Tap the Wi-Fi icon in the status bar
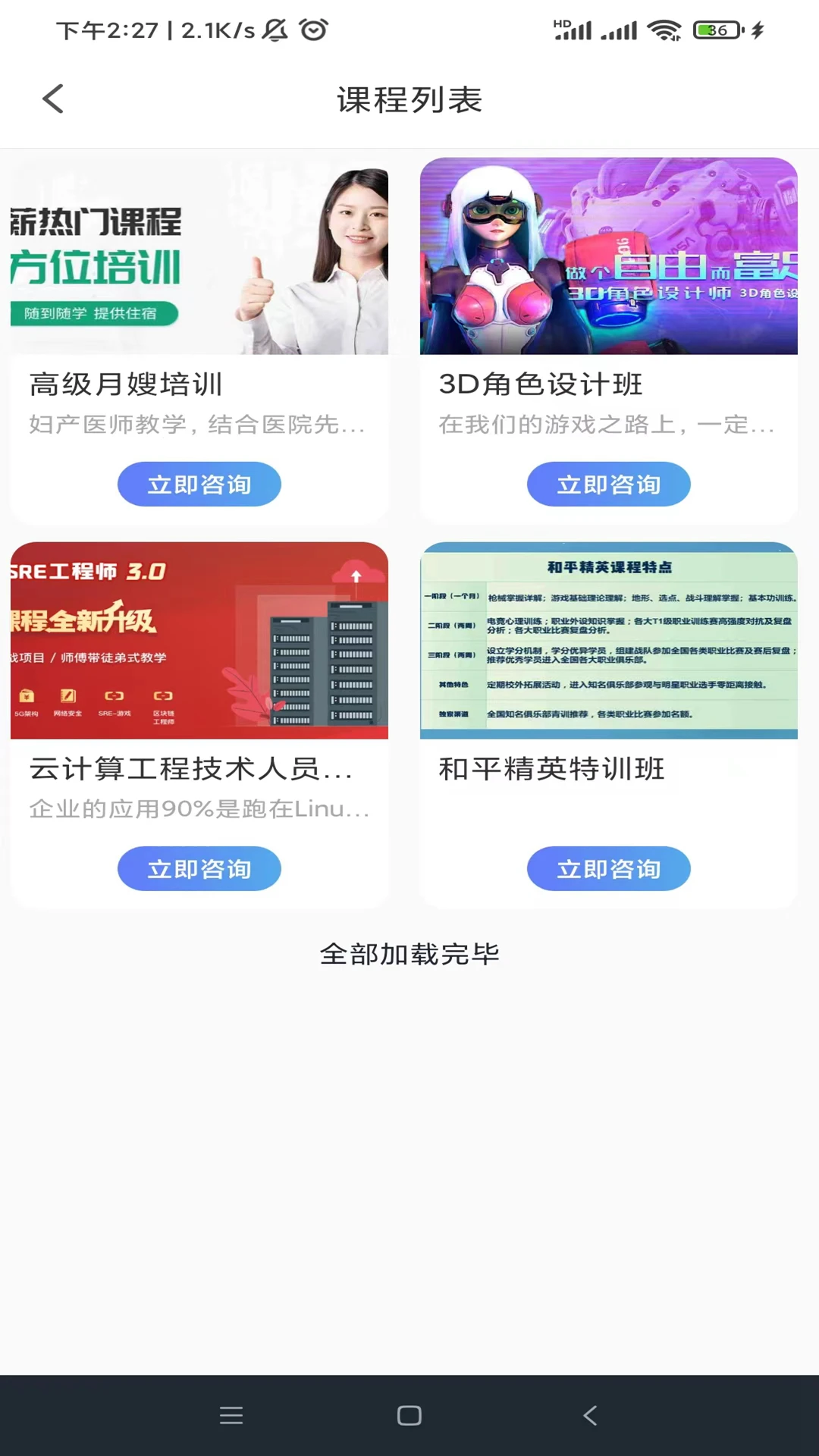The width and height of the screenshot is (819, 1456). (x=664, y=30)
